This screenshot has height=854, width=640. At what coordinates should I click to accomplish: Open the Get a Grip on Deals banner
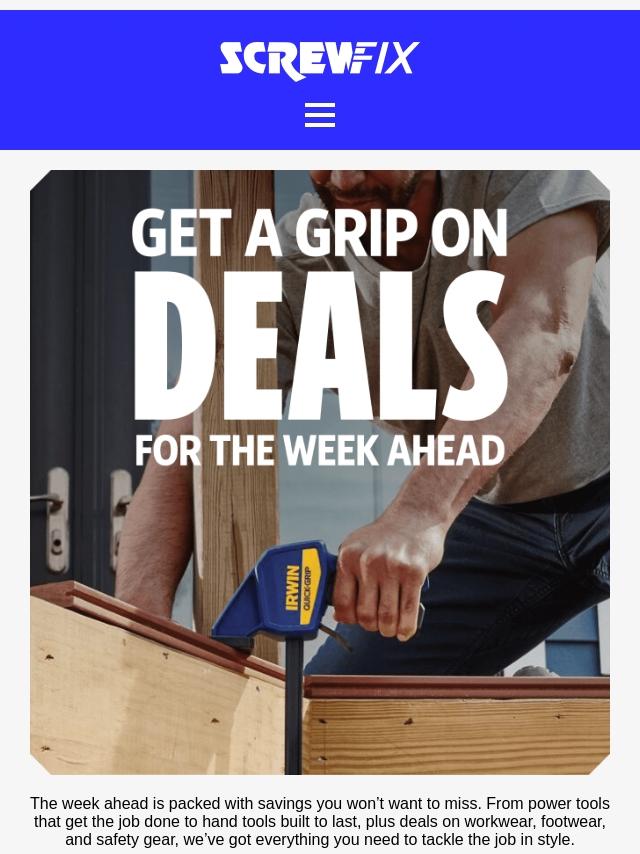(x=320, y=472)
